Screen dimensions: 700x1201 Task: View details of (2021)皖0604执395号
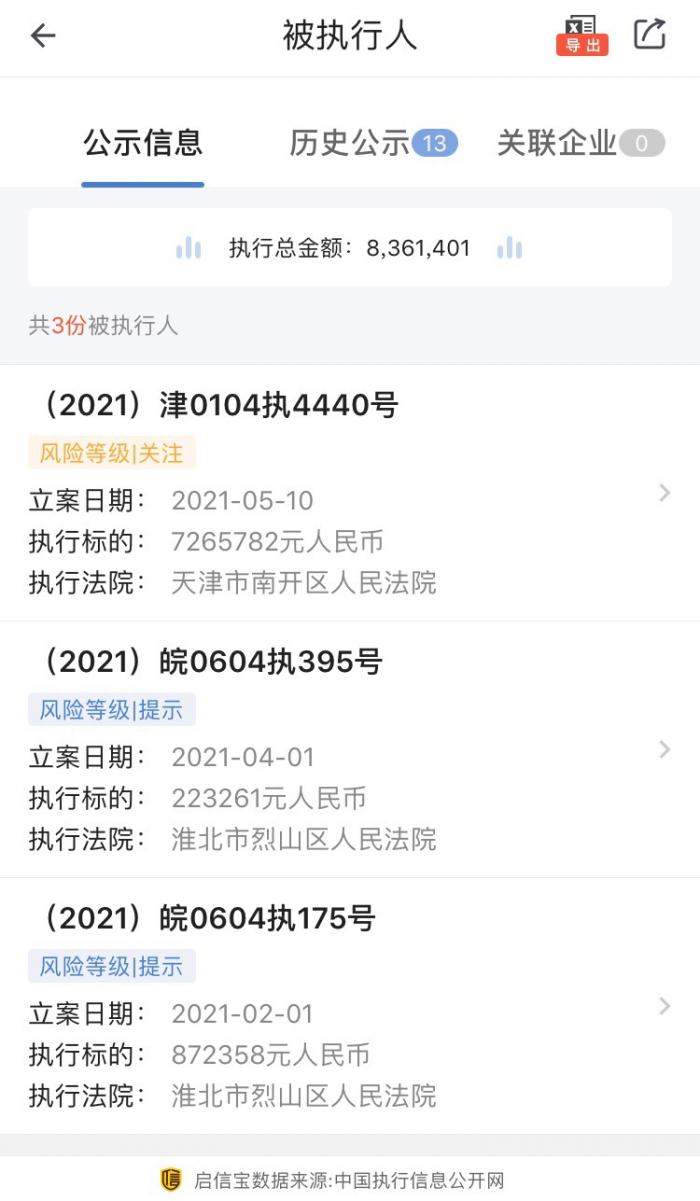click(x=350, y=749)
